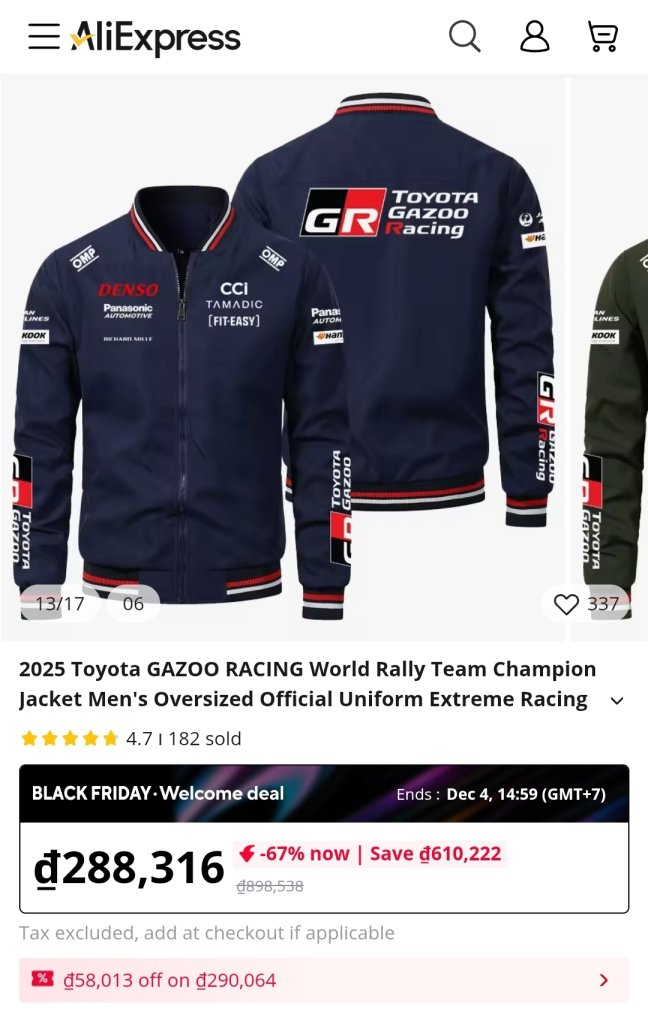This screenshot has height=1024, width=648.
Task: Go to the AliExpress home page
Action: click(x=155, y=38)
